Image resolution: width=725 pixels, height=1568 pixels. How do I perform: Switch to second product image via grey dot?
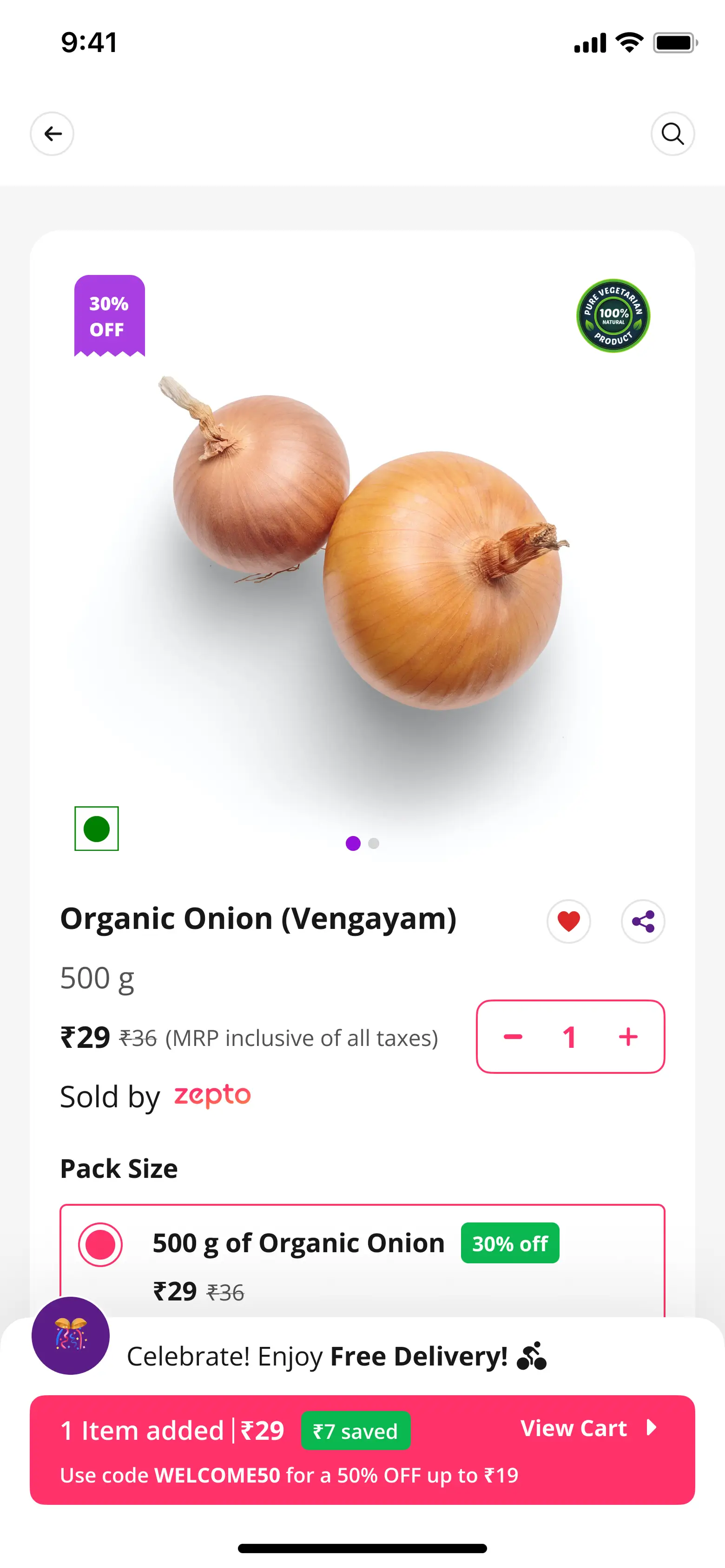pyautogui.click(x=374, y=843)
